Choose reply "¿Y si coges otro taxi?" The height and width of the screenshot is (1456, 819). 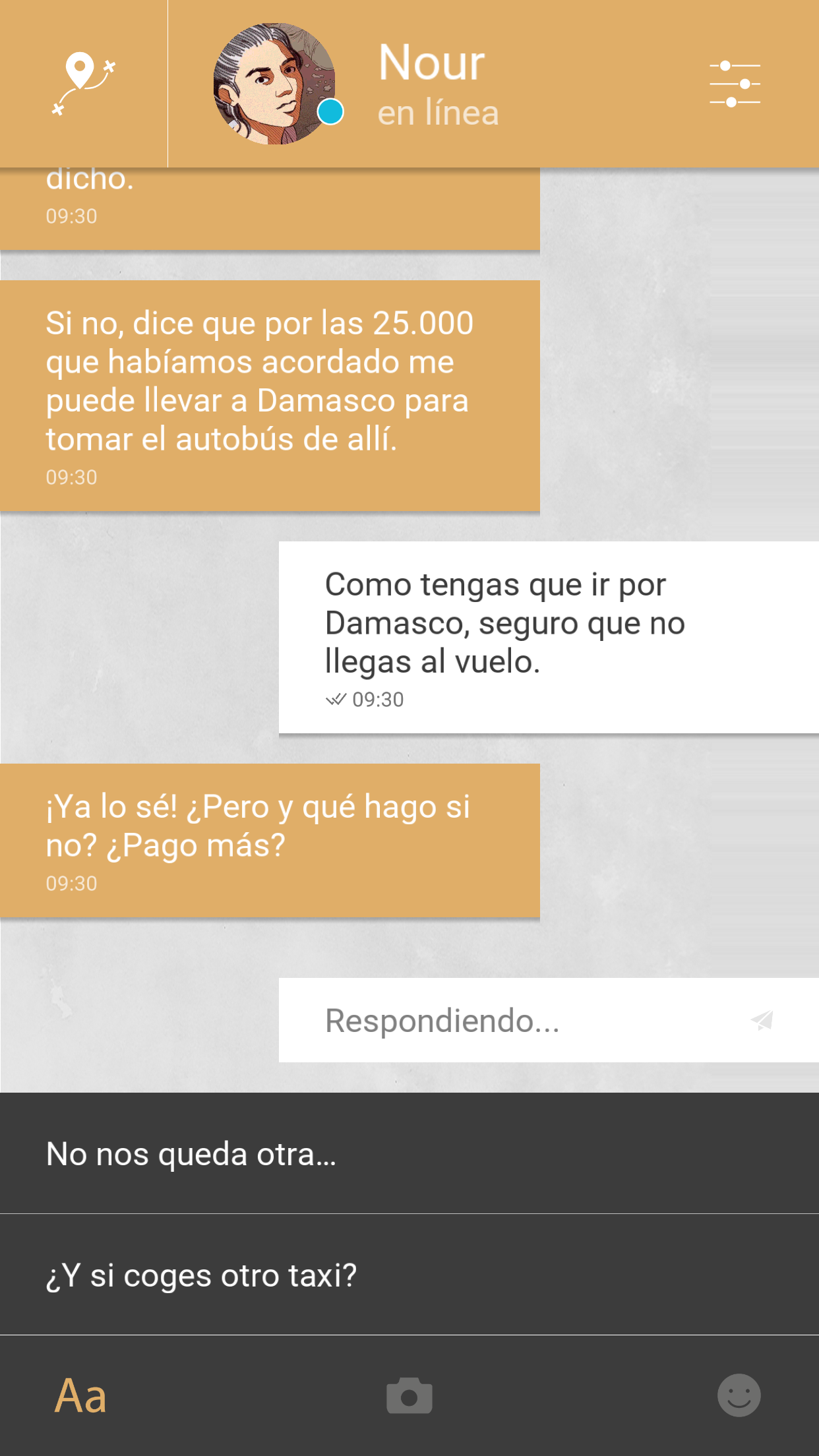point(409,1275)
